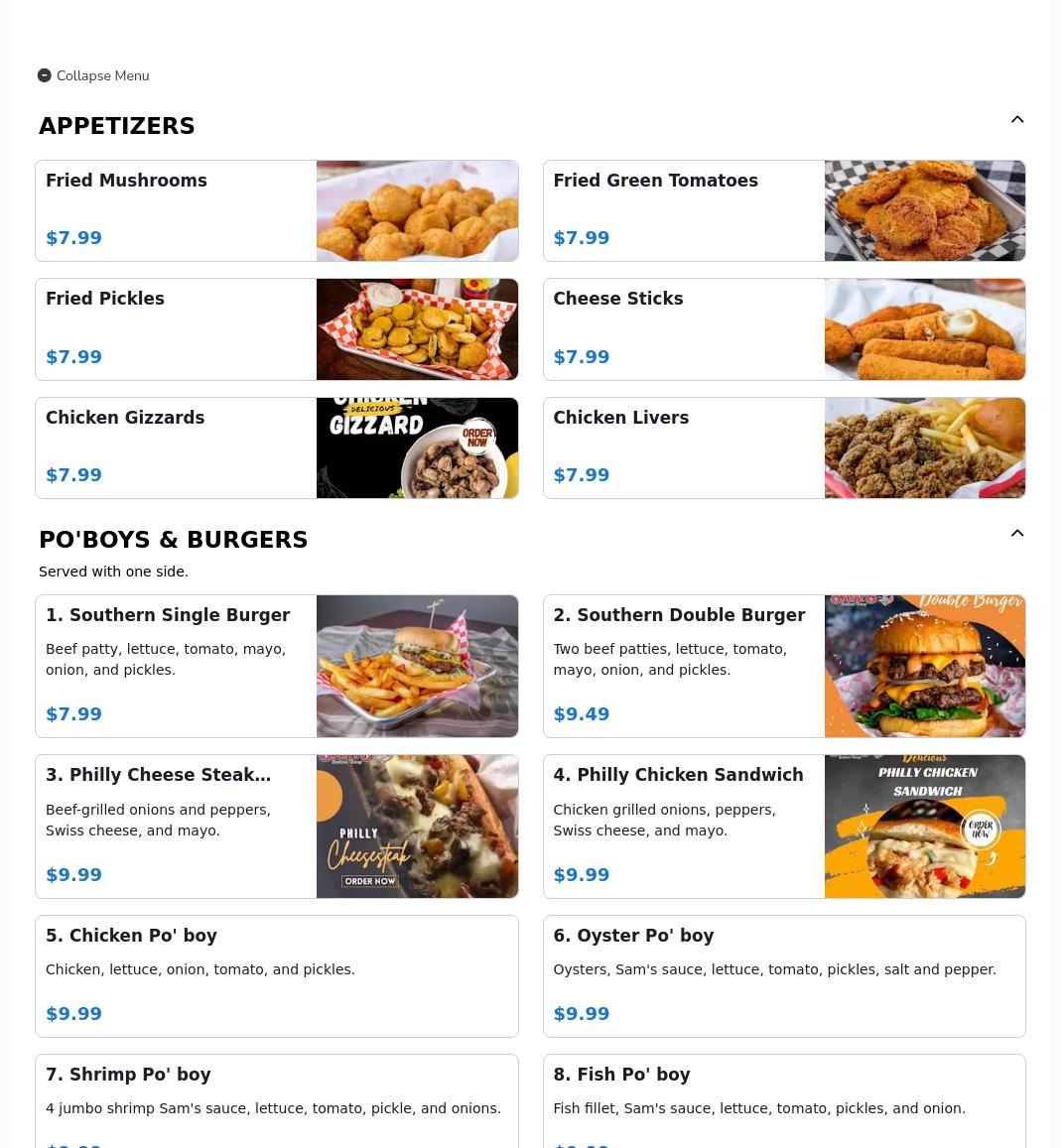Open the Southern Double Burger card
1062x1148 pixels.
tap(783, 666)
